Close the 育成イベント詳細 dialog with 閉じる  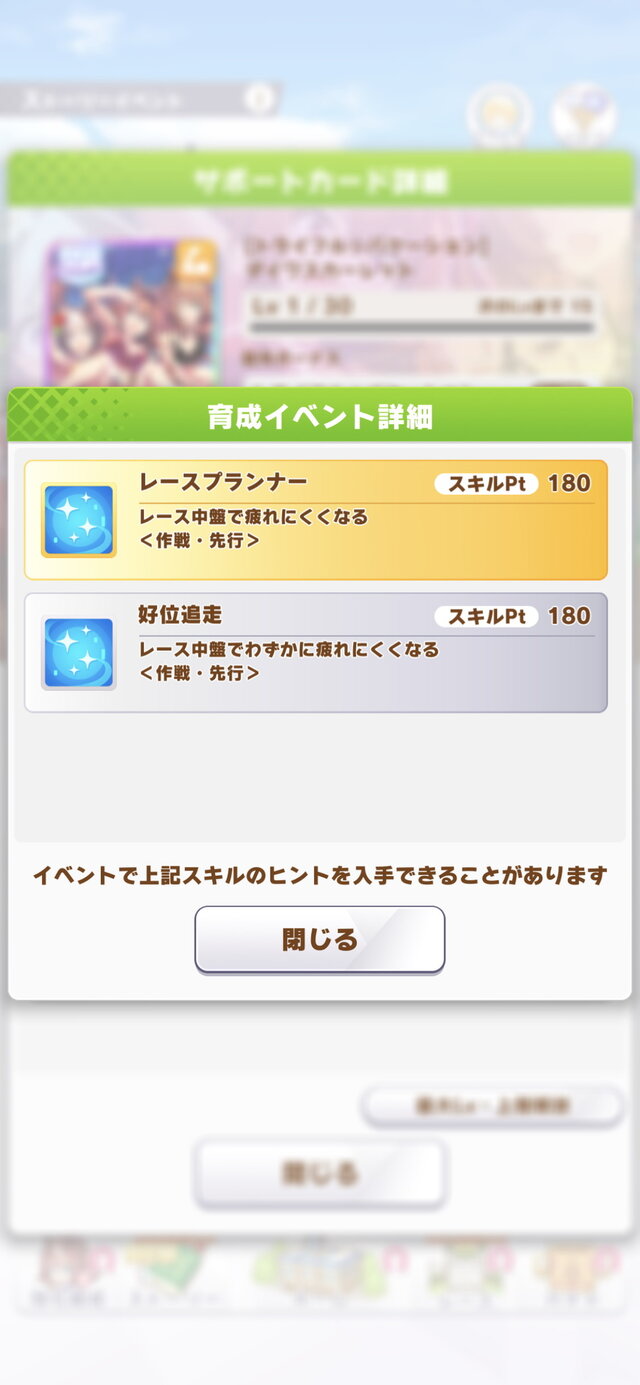[x=319, y=939]
